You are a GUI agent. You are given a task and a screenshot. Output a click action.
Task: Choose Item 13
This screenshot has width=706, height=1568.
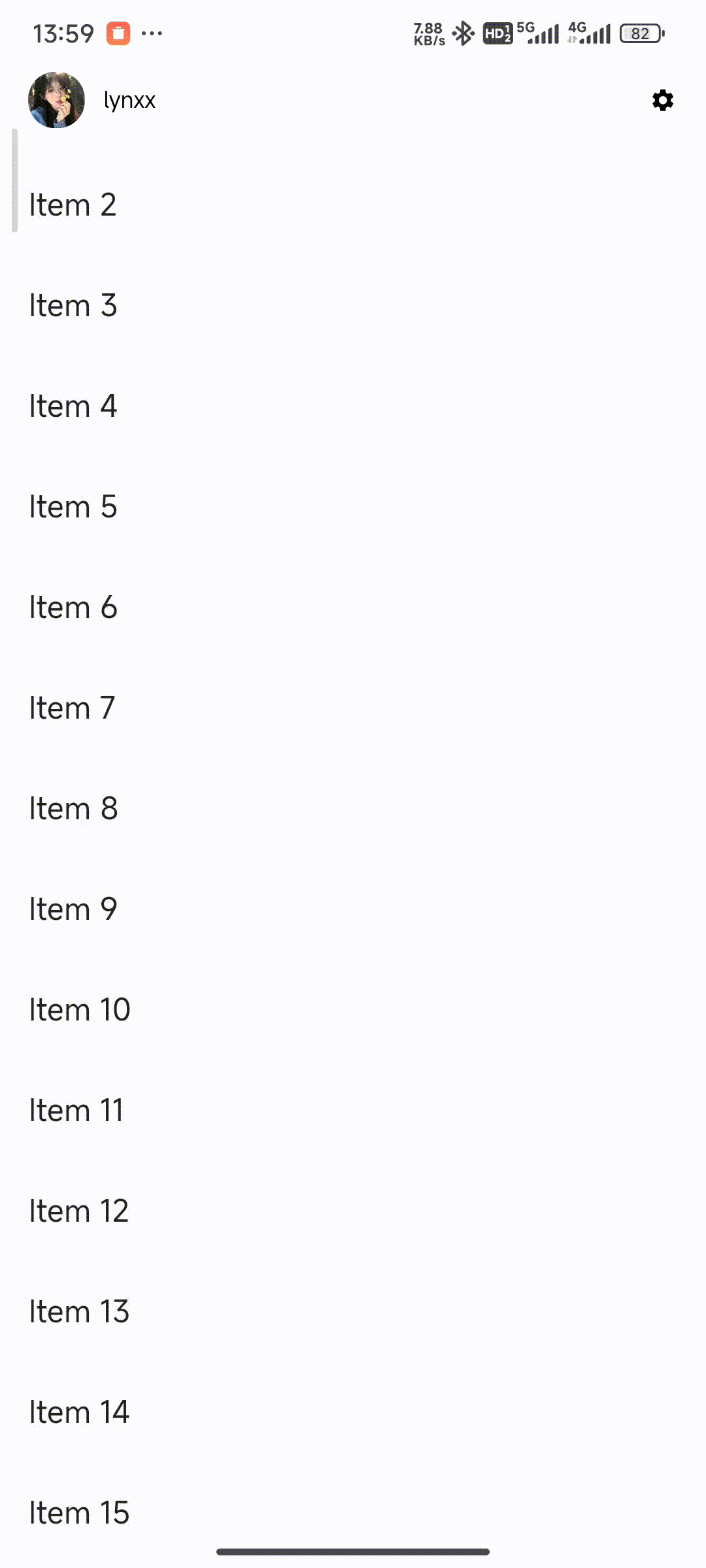pyautogui.click(x=79, y=1312)
